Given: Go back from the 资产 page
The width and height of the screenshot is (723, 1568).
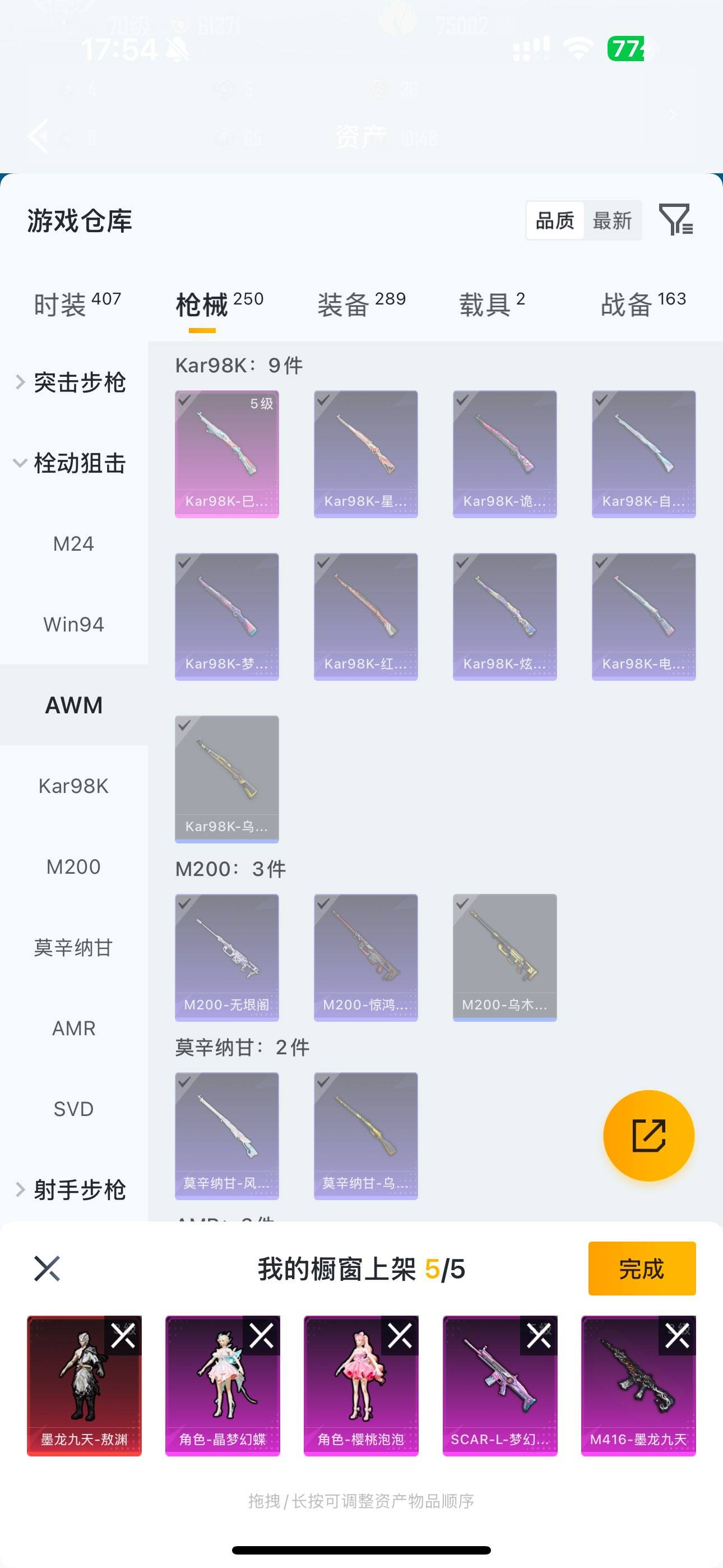Looking at the screenshot, I should click(38, 136).
